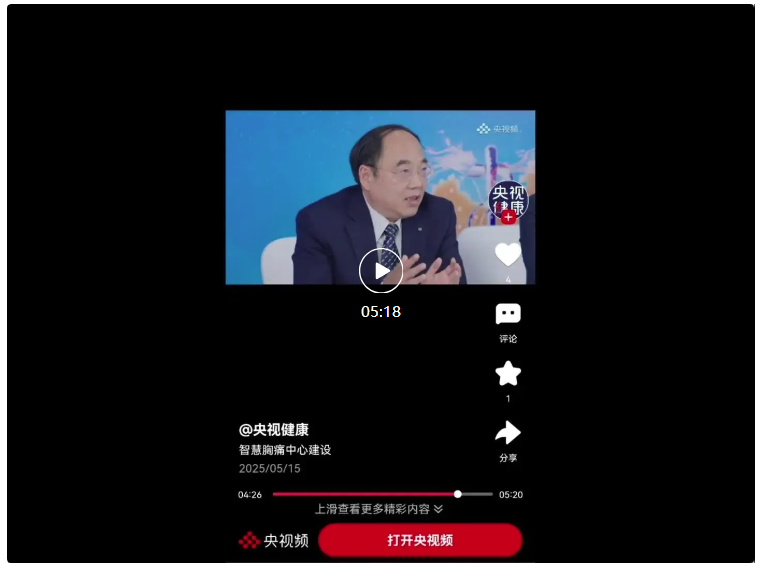The height and width of the screenshot is (563, 765).
Task: Seek on the video progress bar
Action: [382, 494]
